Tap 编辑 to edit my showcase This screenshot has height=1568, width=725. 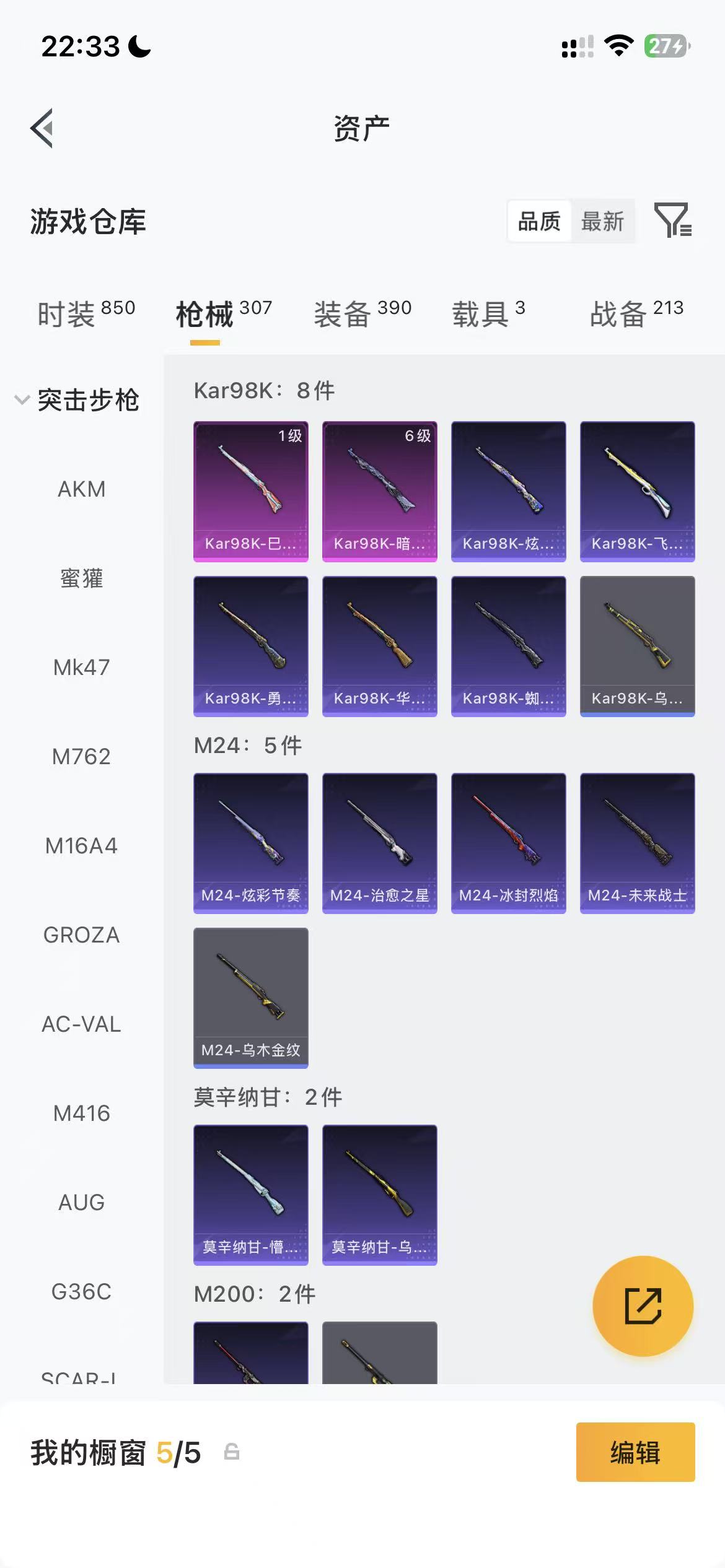pos(636,1452)
